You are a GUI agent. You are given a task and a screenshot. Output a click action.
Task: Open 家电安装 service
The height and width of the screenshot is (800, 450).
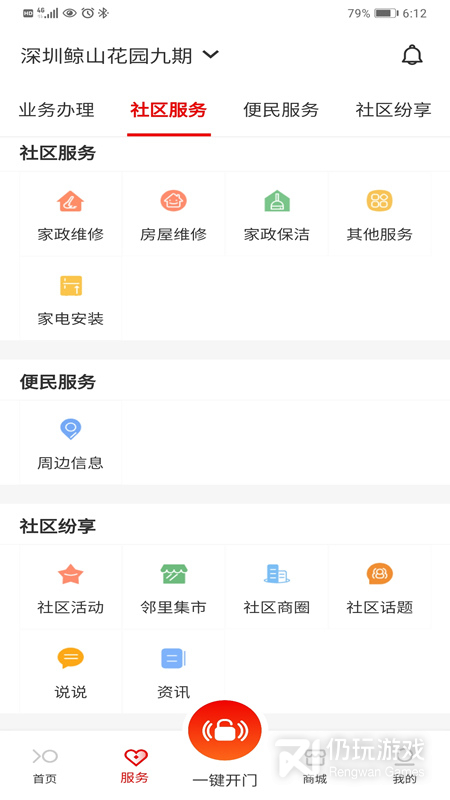point(70,299)
